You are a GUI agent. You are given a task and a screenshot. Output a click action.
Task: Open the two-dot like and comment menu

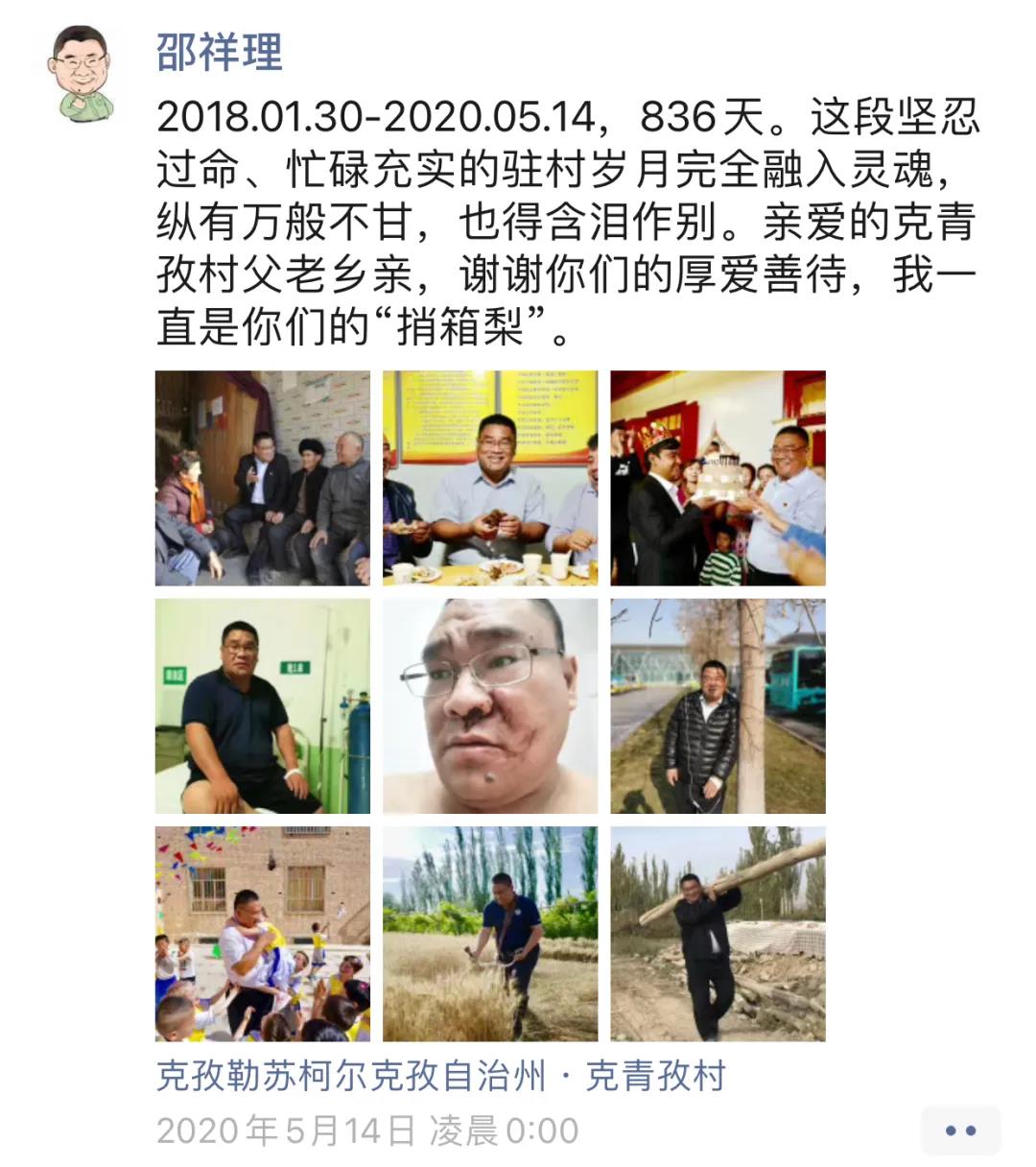coord(959,1131)
